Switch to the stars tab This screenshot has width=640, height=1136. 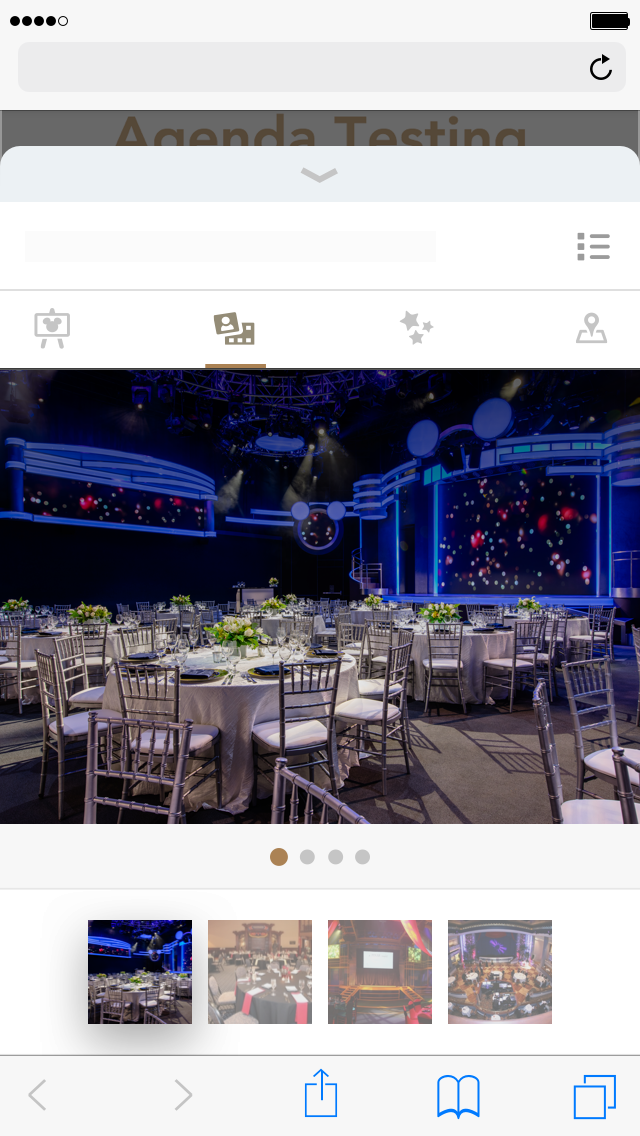(x=416, y=327)
